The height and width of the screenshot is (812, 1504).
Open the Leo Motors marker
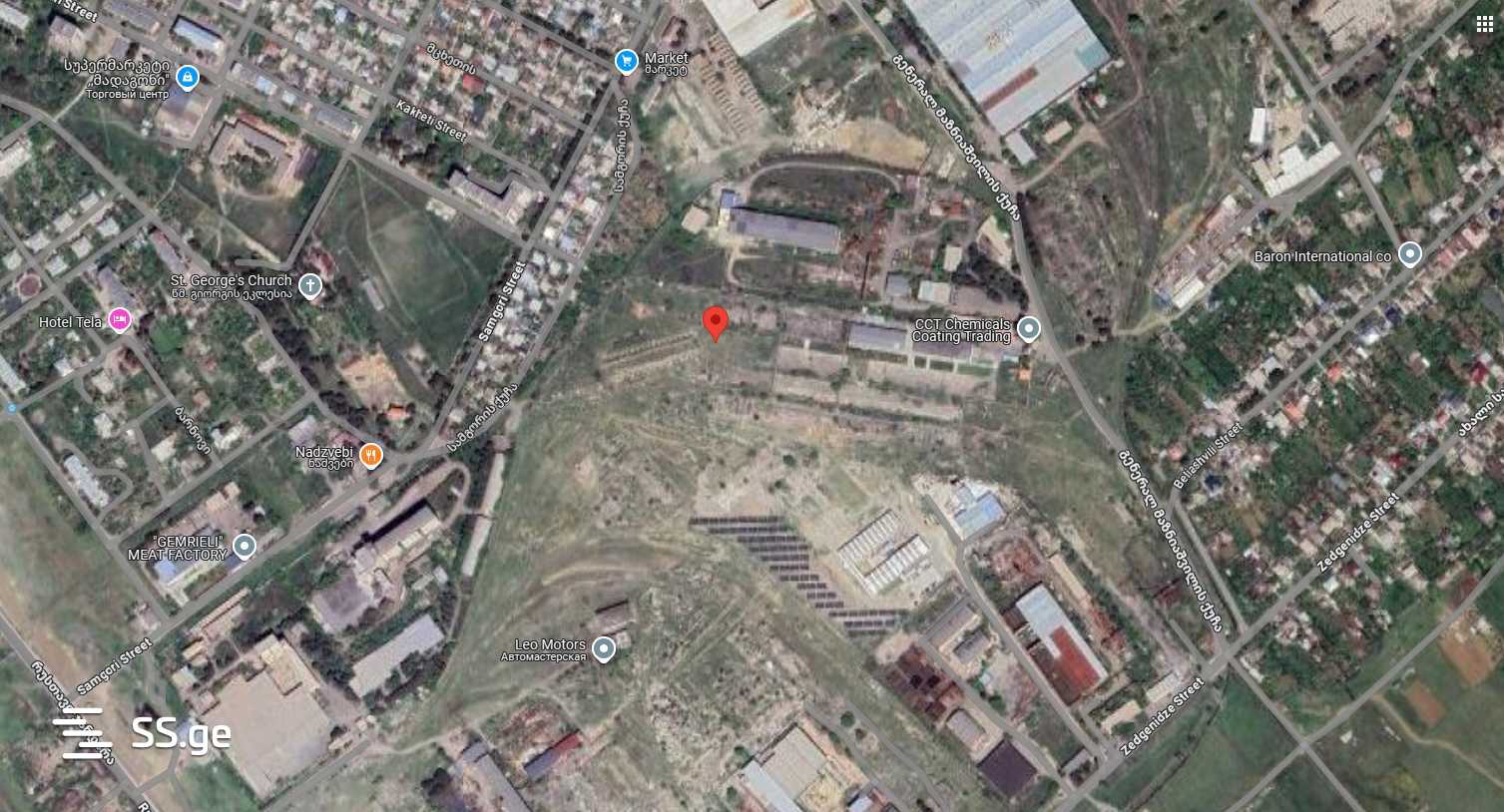pyautogui.click(x=603, y=650)
